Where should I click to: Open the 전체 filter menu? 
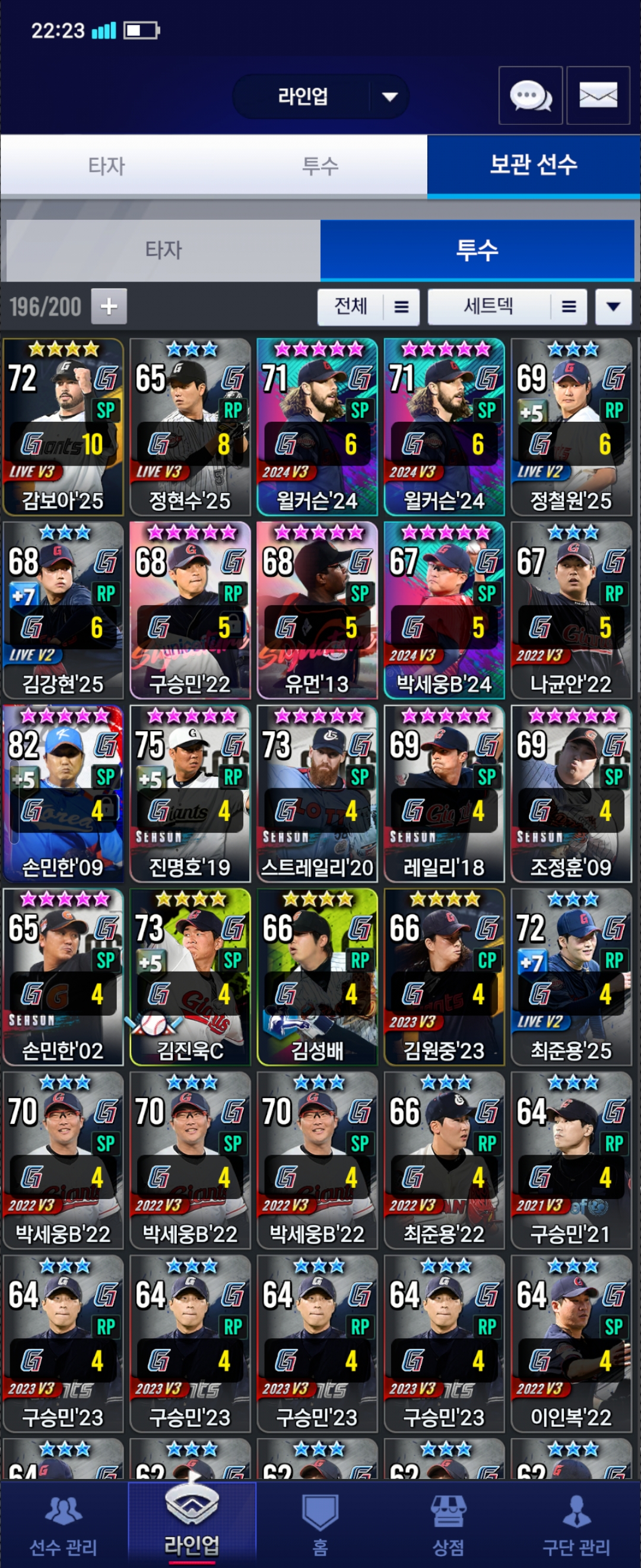click(x=368, y=306)
